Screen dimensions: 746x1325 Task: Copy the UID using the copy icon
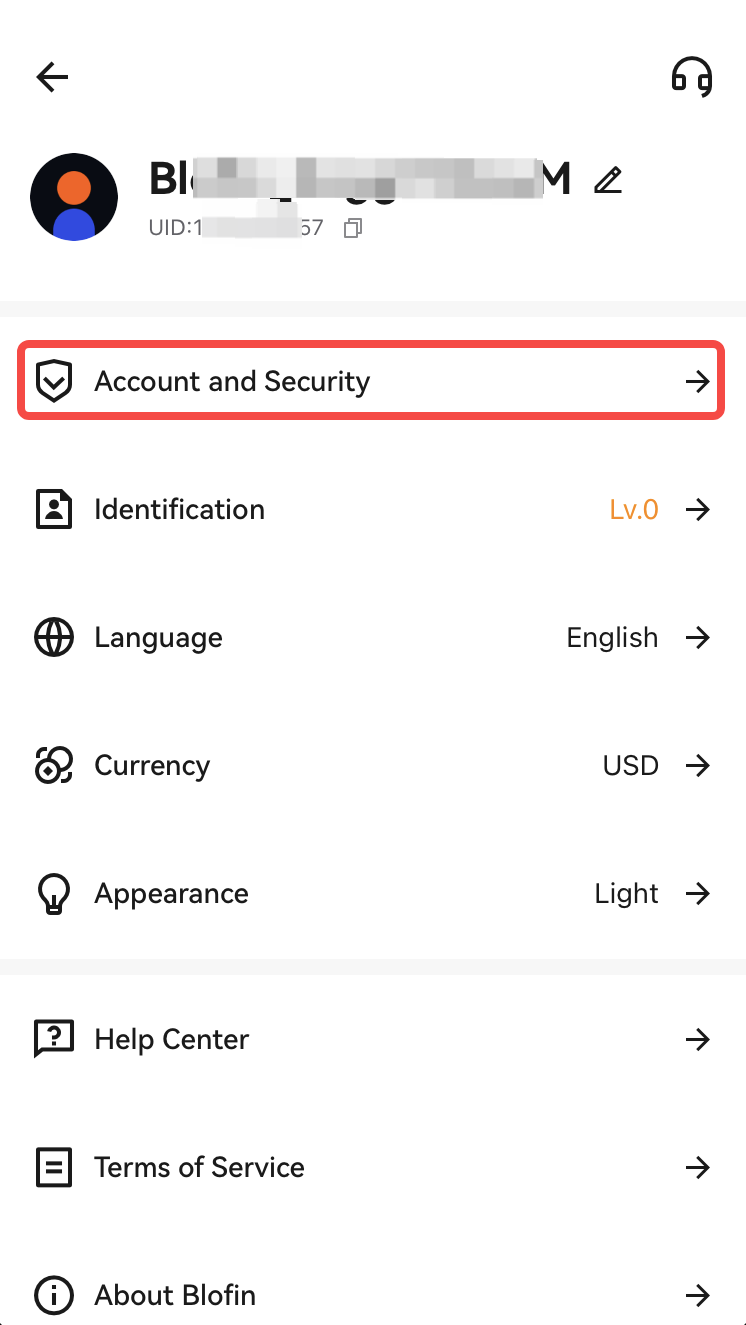[x=351, y=228]
